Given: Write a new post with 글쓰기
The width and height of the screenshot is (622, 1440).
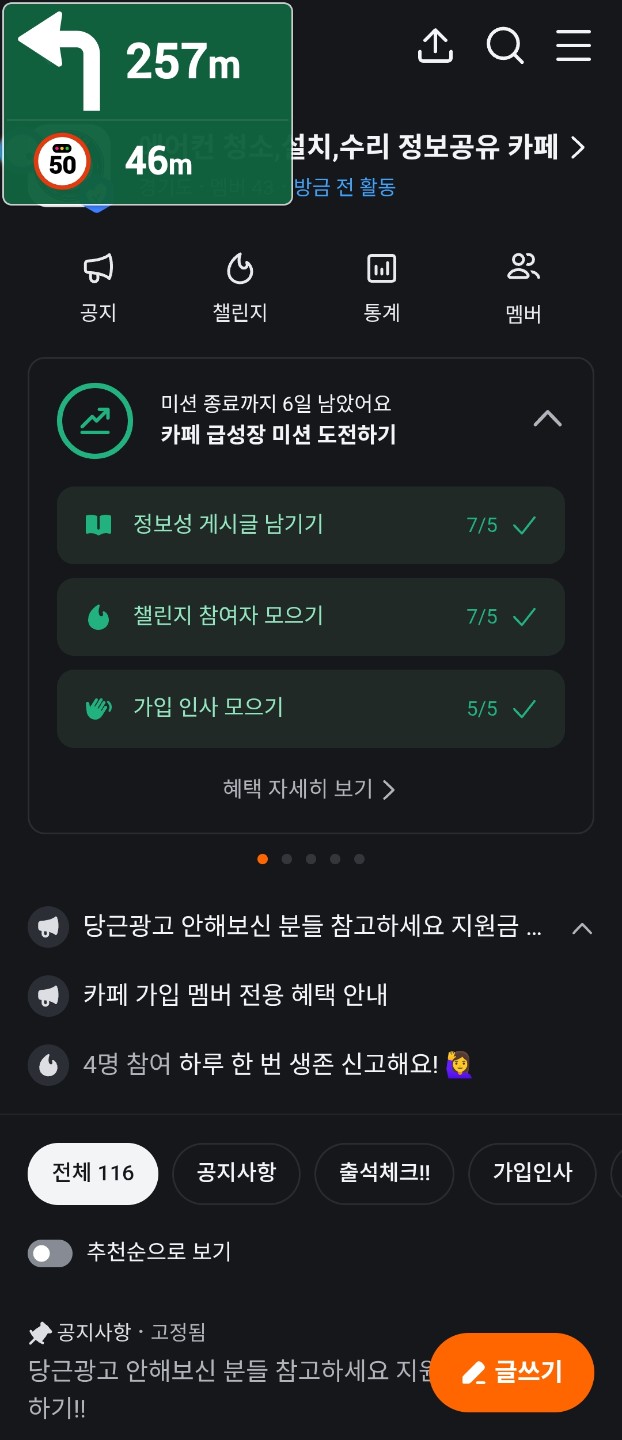Looking at the screenshot, I should click(x=511, y=1372).
